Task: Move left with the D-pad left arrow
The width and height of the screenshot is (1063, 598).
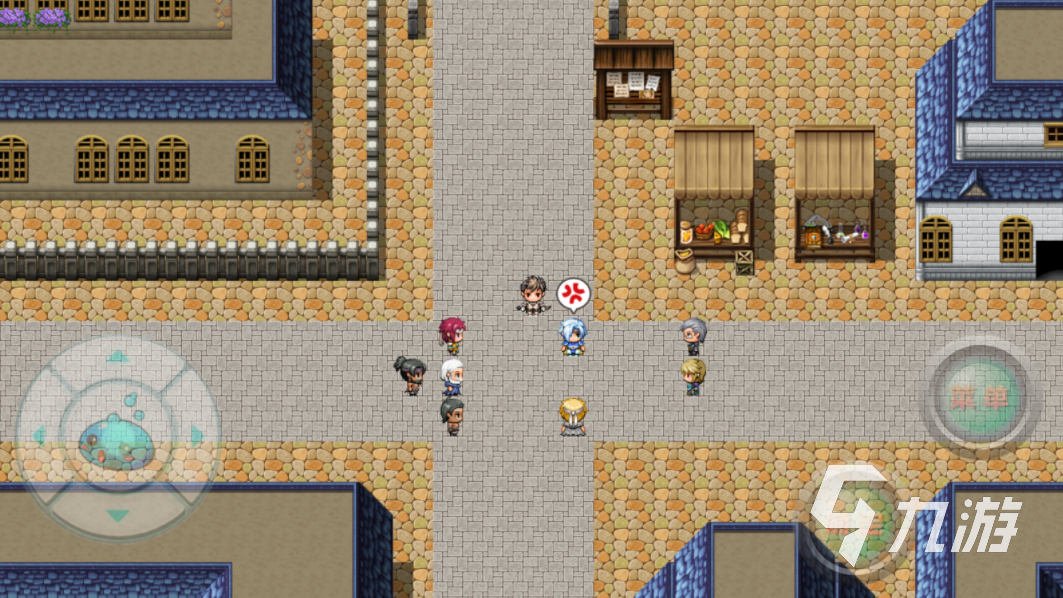Action: [38, 436]
